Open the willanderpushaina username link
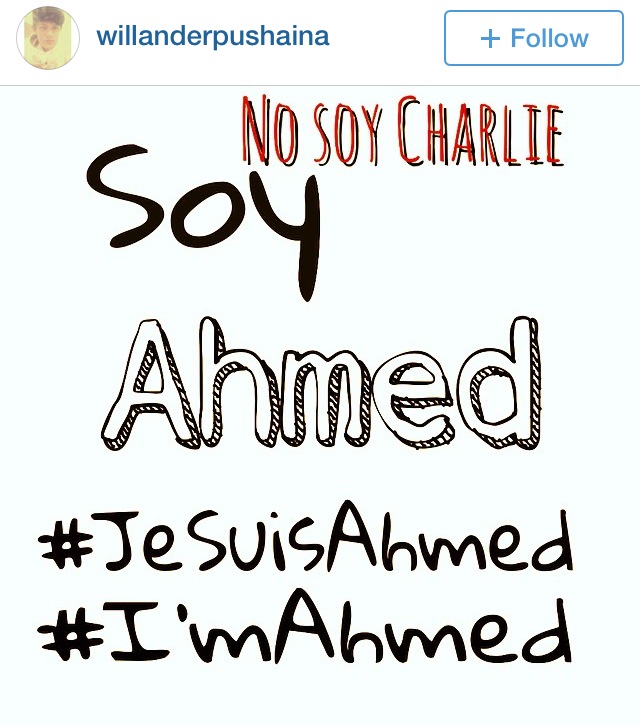The height and width of the screenshot is (728, 640). [212, 37]
